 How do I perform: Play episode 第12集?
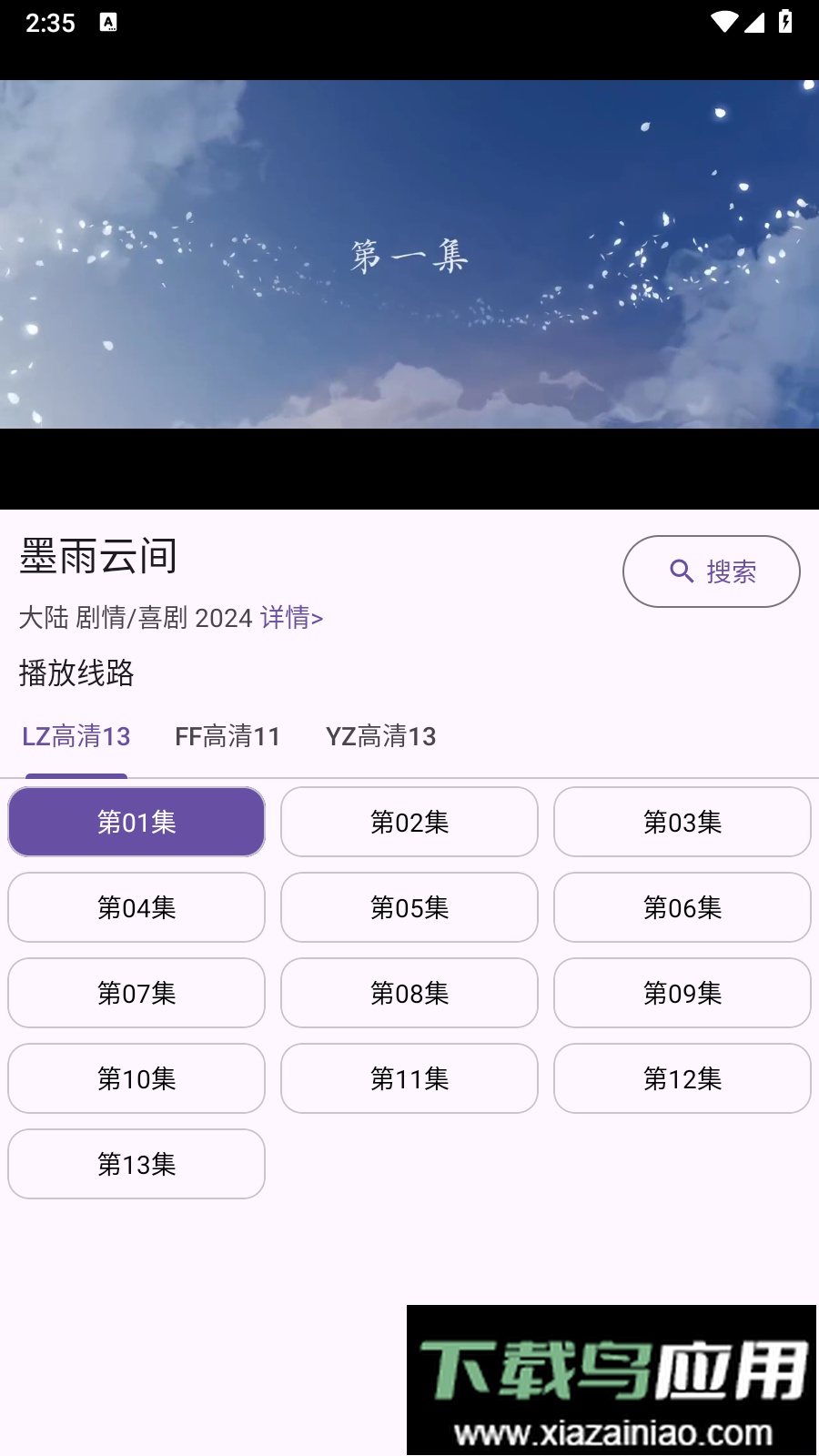682,1078
